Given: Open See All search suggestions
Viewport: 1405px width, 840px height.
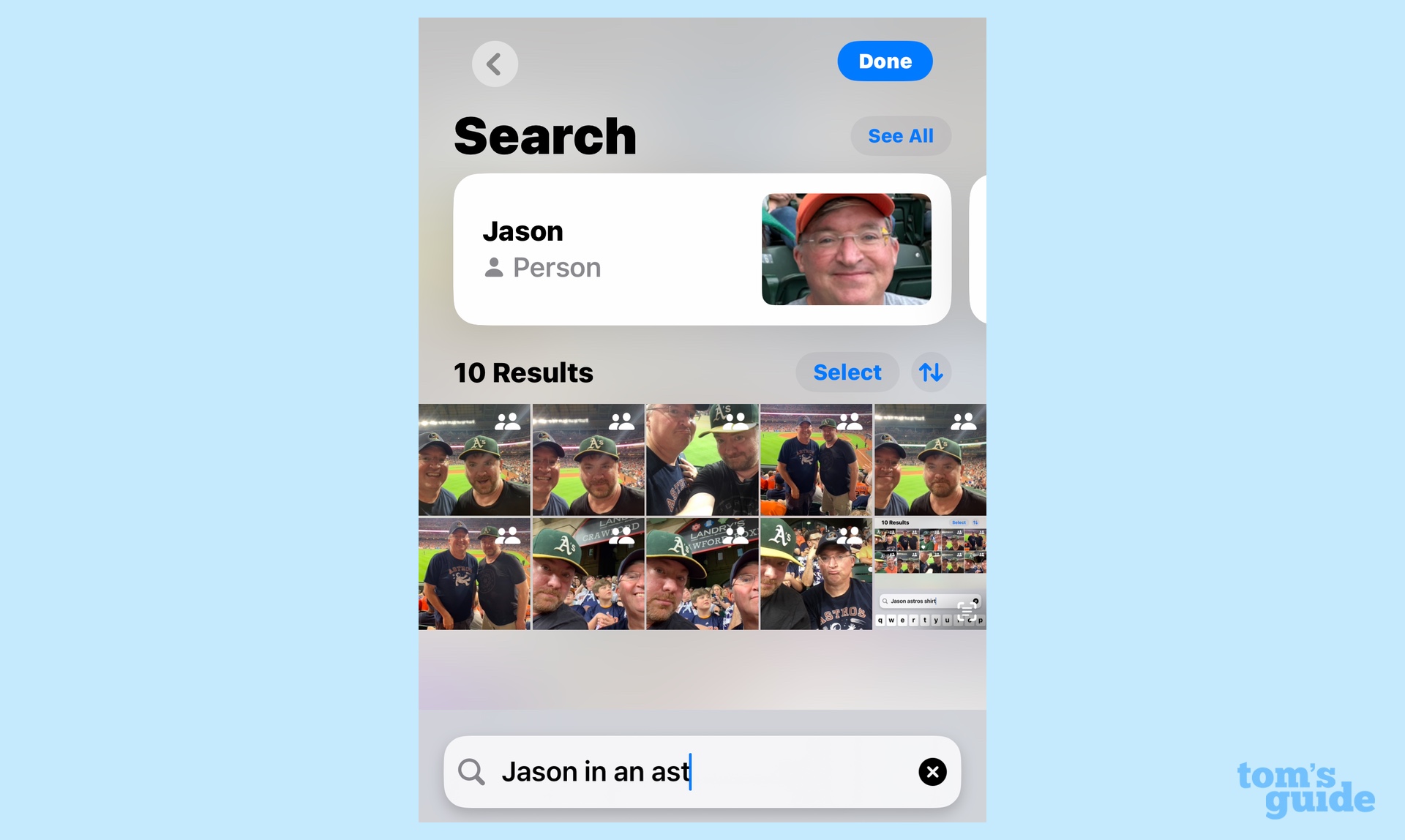Looking at the screenshot, I should pos(900,136).
